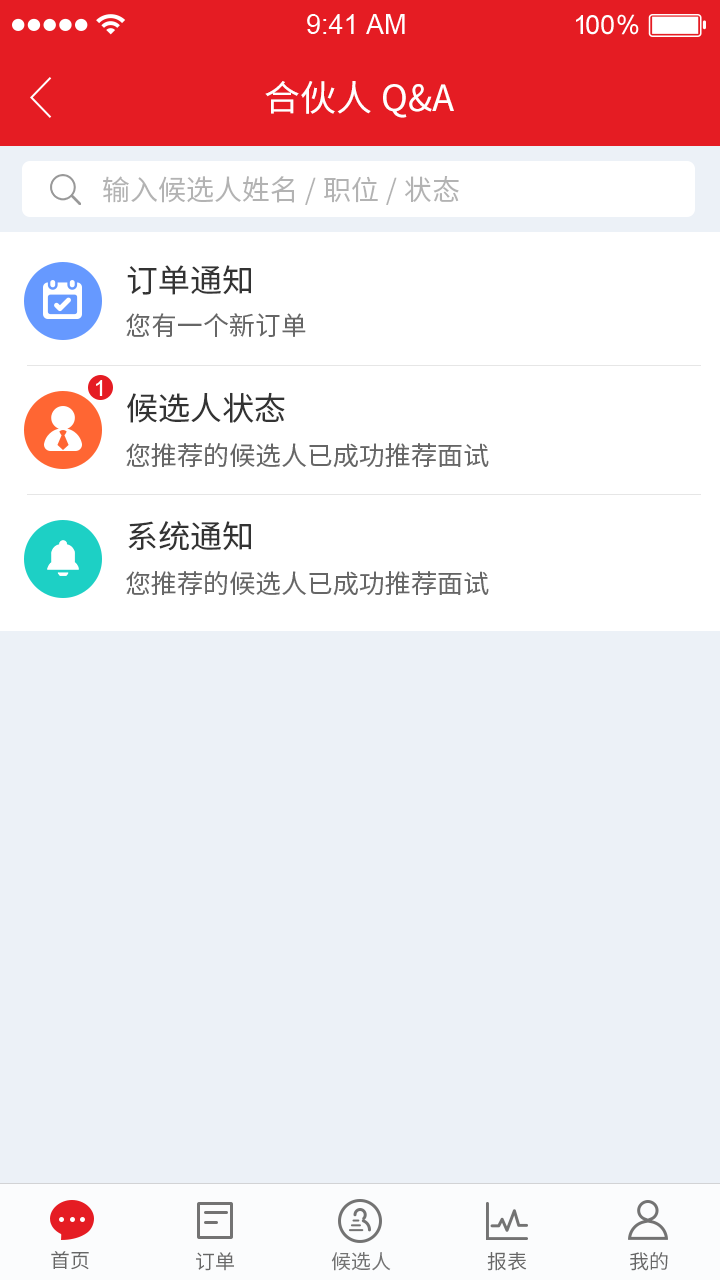The height and width of the screenshot is (1280, 720).
Task: Open 系统通知 messages
Action: click(360, 559)
